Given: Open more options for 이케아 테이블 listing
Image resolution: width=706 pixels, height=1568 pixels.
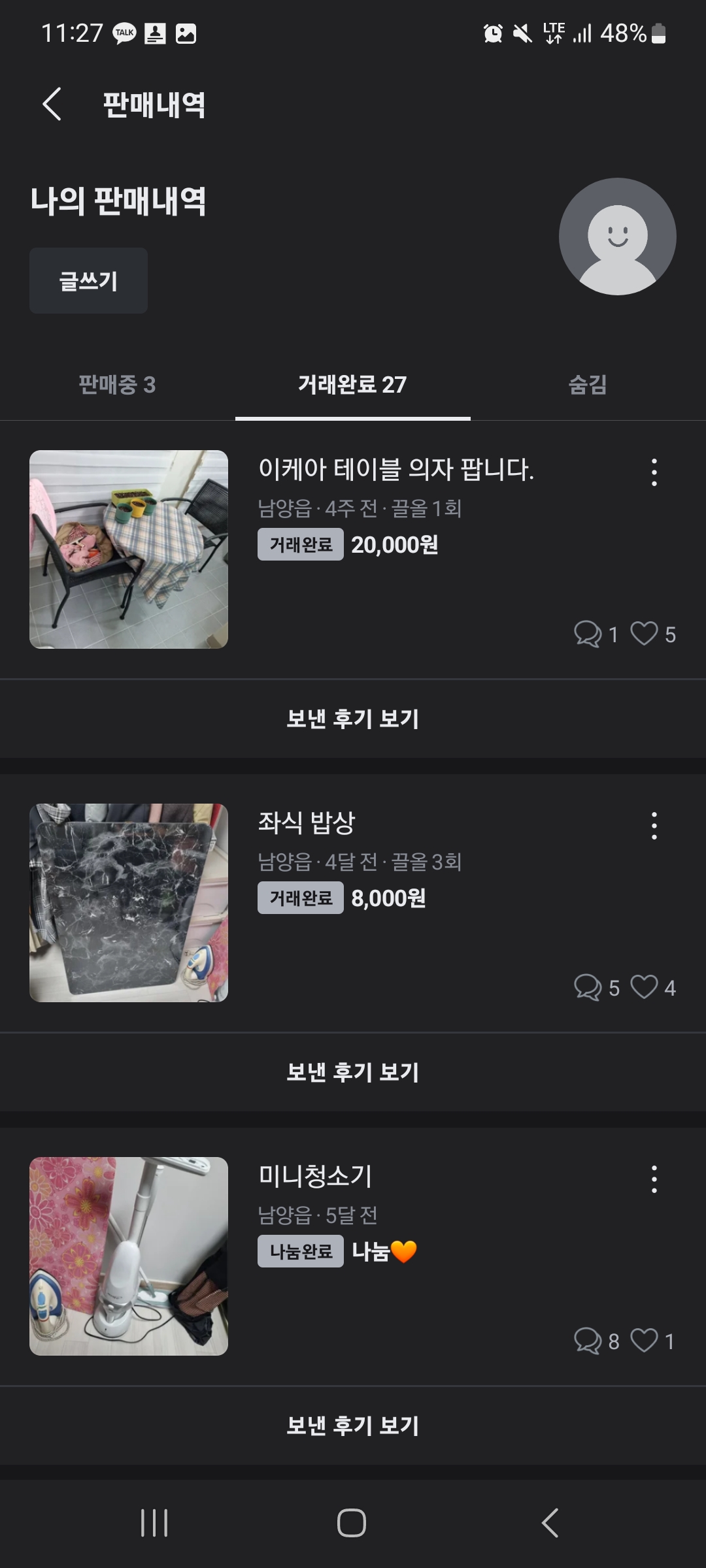Looking at the screenshot, I should (x=654, y=472).
